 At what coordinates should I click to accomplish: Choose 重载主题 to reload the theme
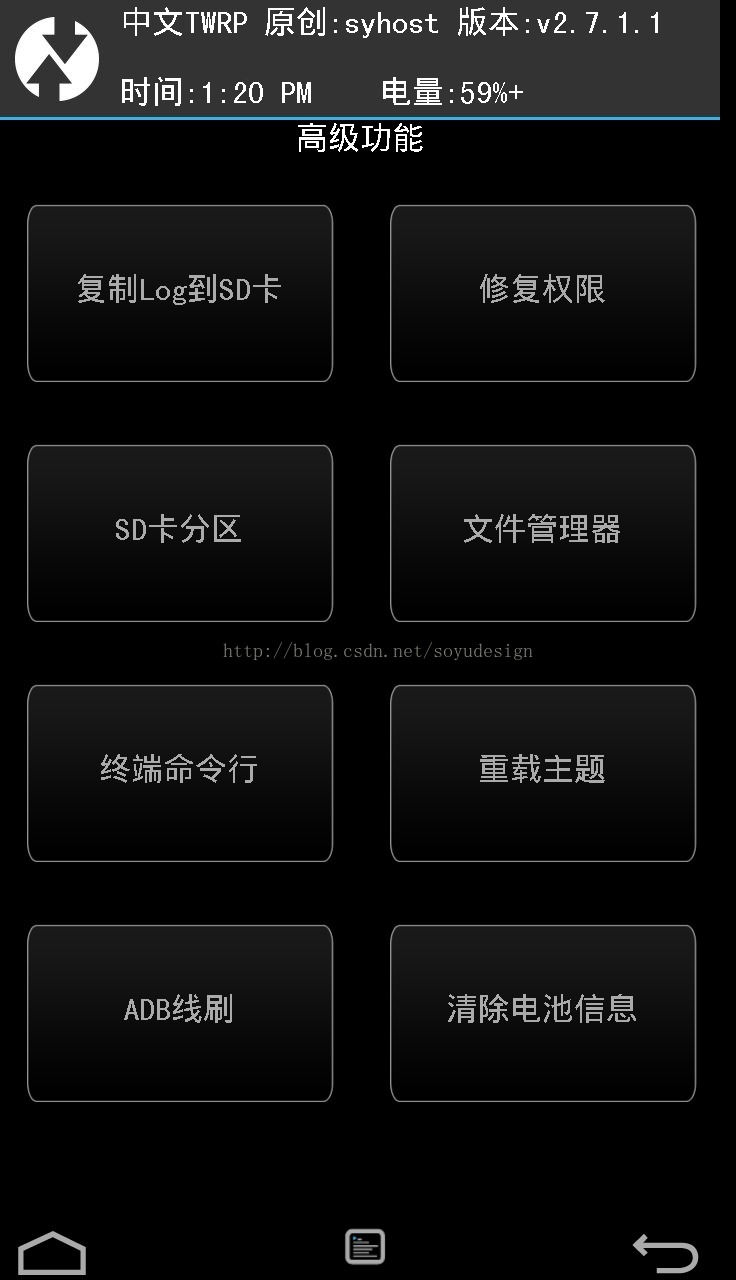pyautogui.click(x=542, y=773)
